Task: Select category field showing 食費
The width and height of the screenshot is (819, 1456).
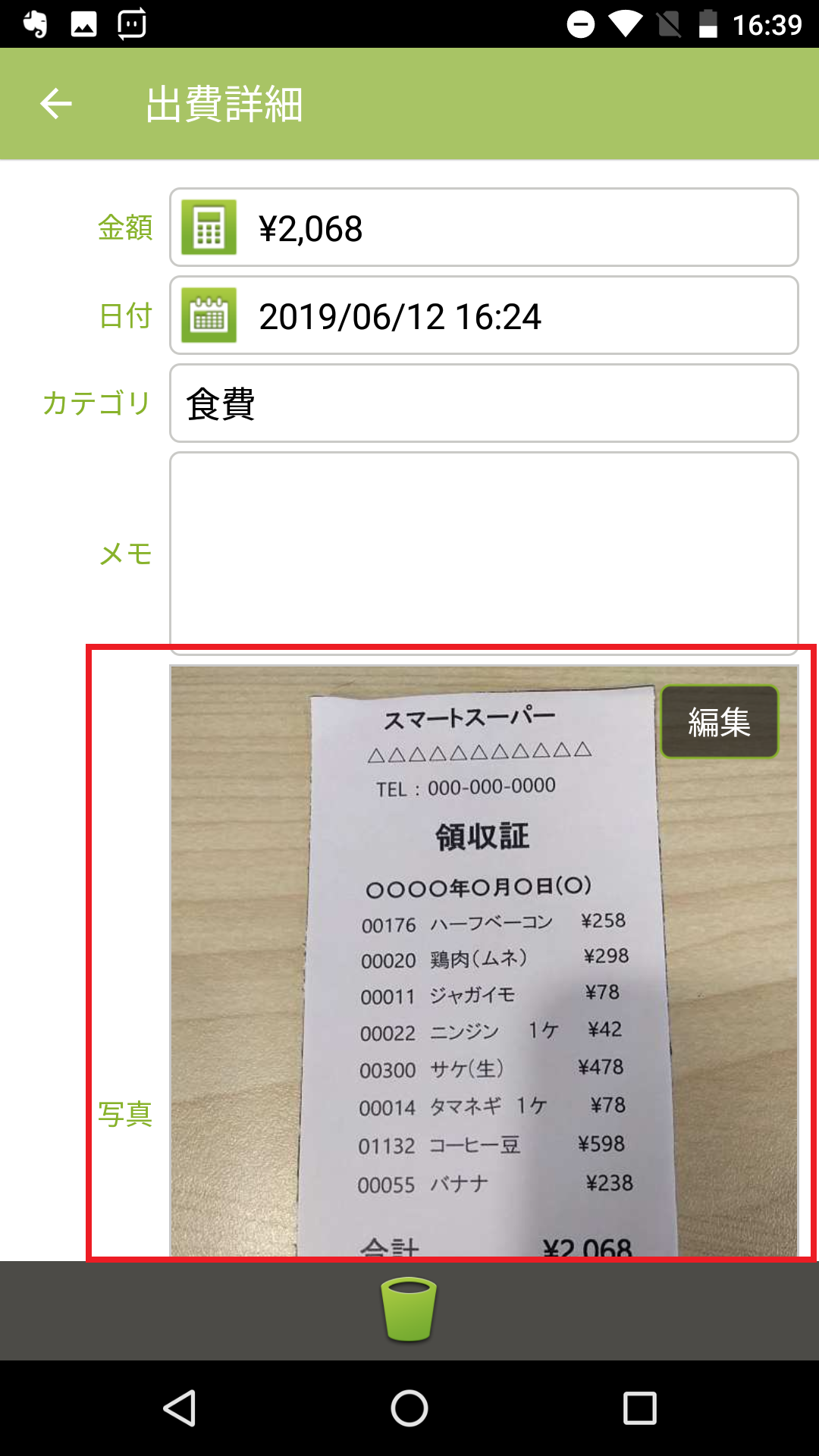Action: tap(484, 403)
